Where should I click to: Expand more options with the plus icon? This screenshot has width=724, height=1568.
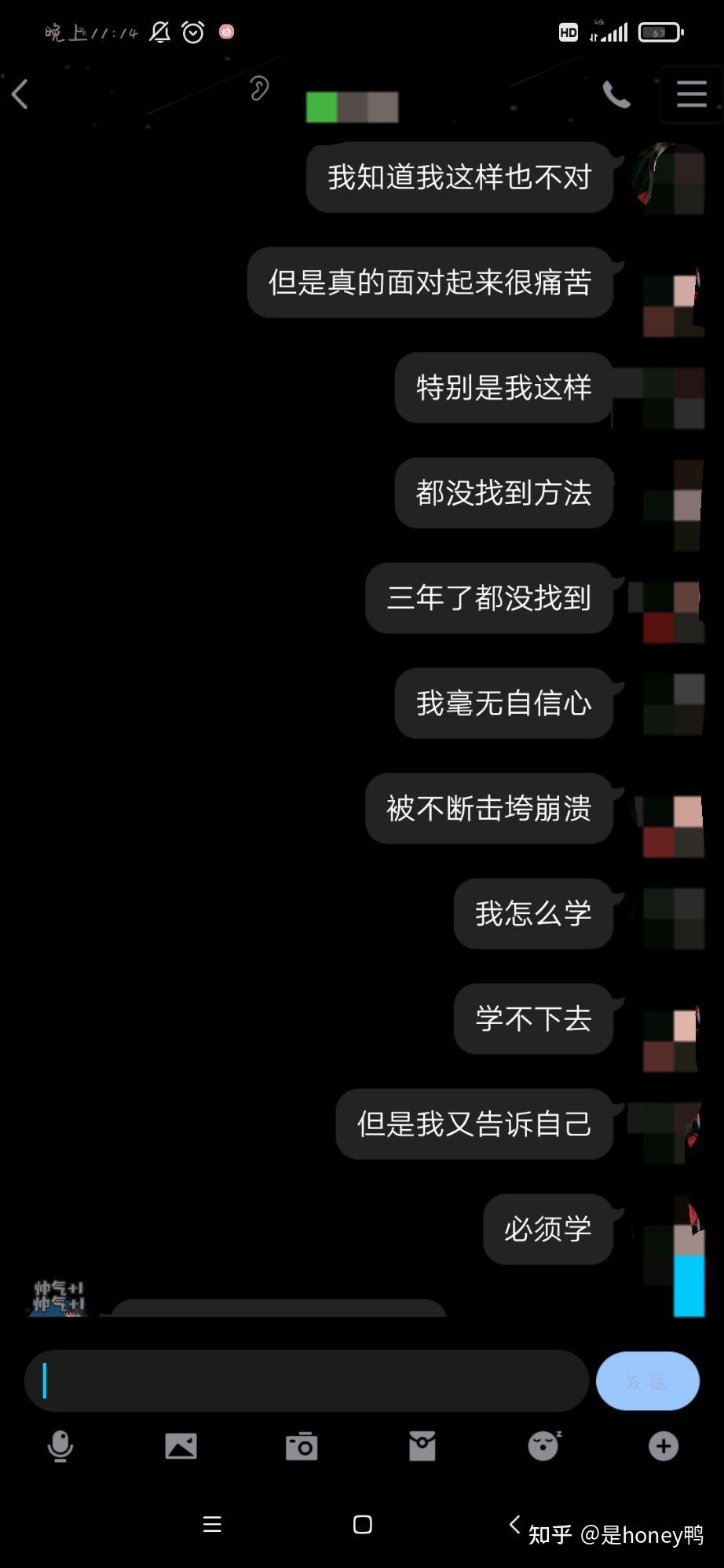[x=664, y=1446]
